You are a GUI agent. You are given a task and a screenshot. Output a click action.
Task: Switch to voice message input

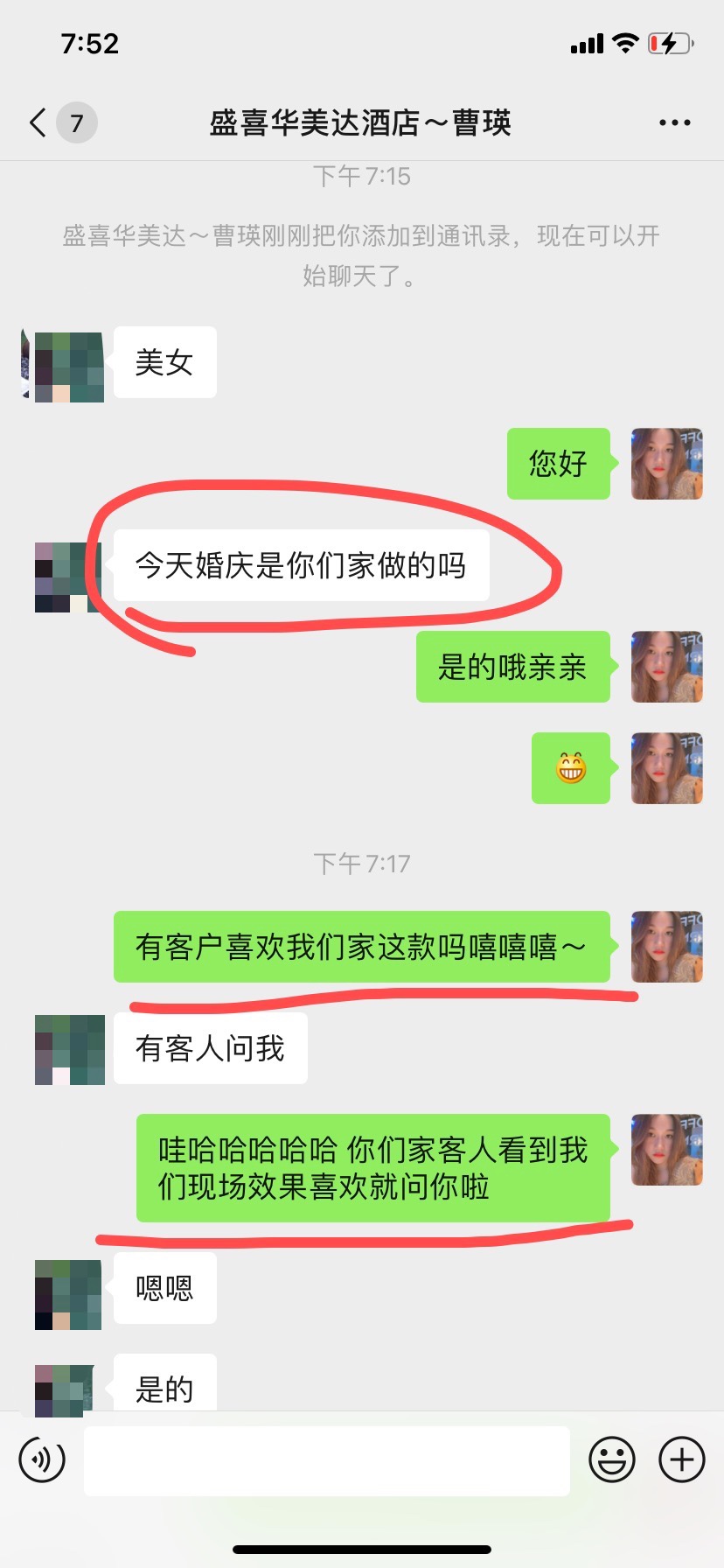(x=42, y=1459)
